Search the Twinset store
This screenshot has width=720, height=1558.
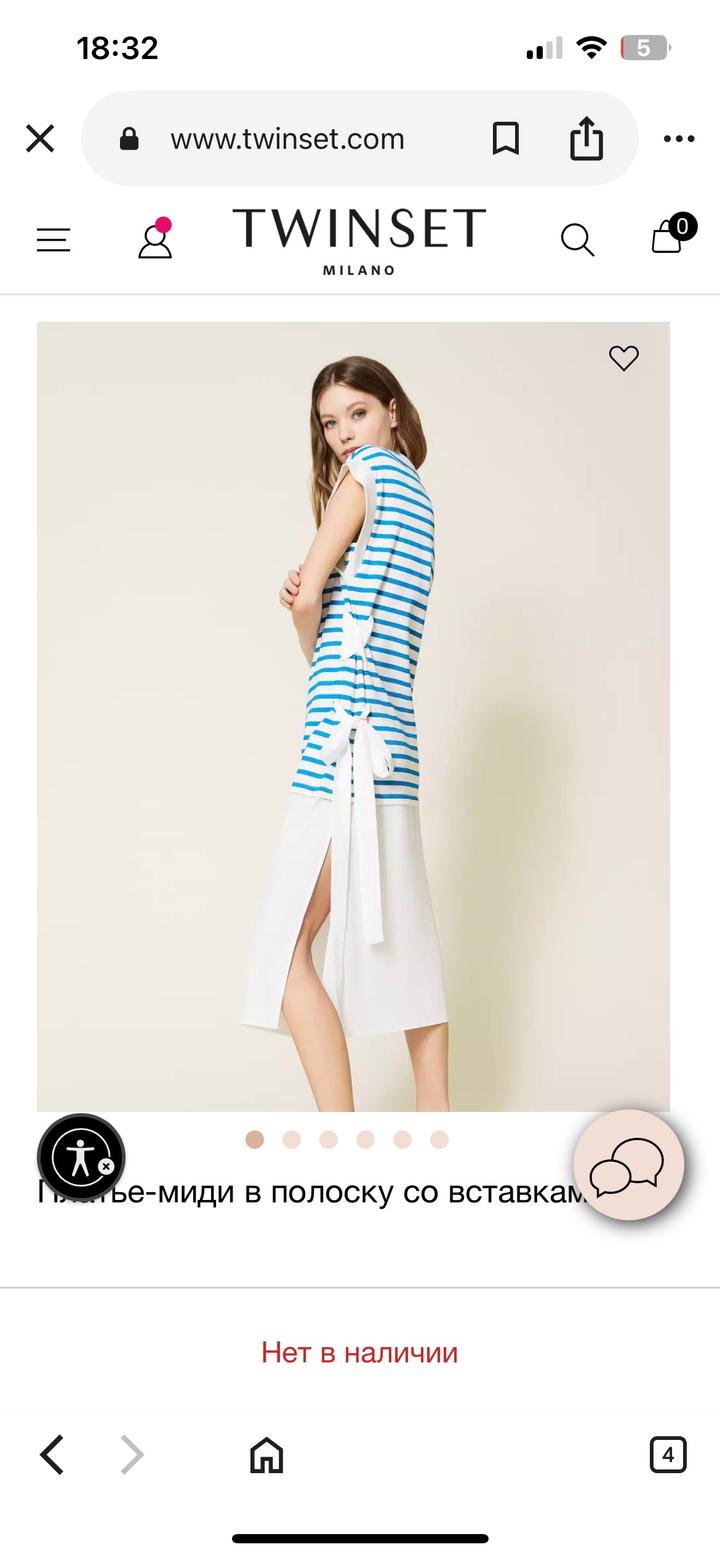(x=577, y=240)
